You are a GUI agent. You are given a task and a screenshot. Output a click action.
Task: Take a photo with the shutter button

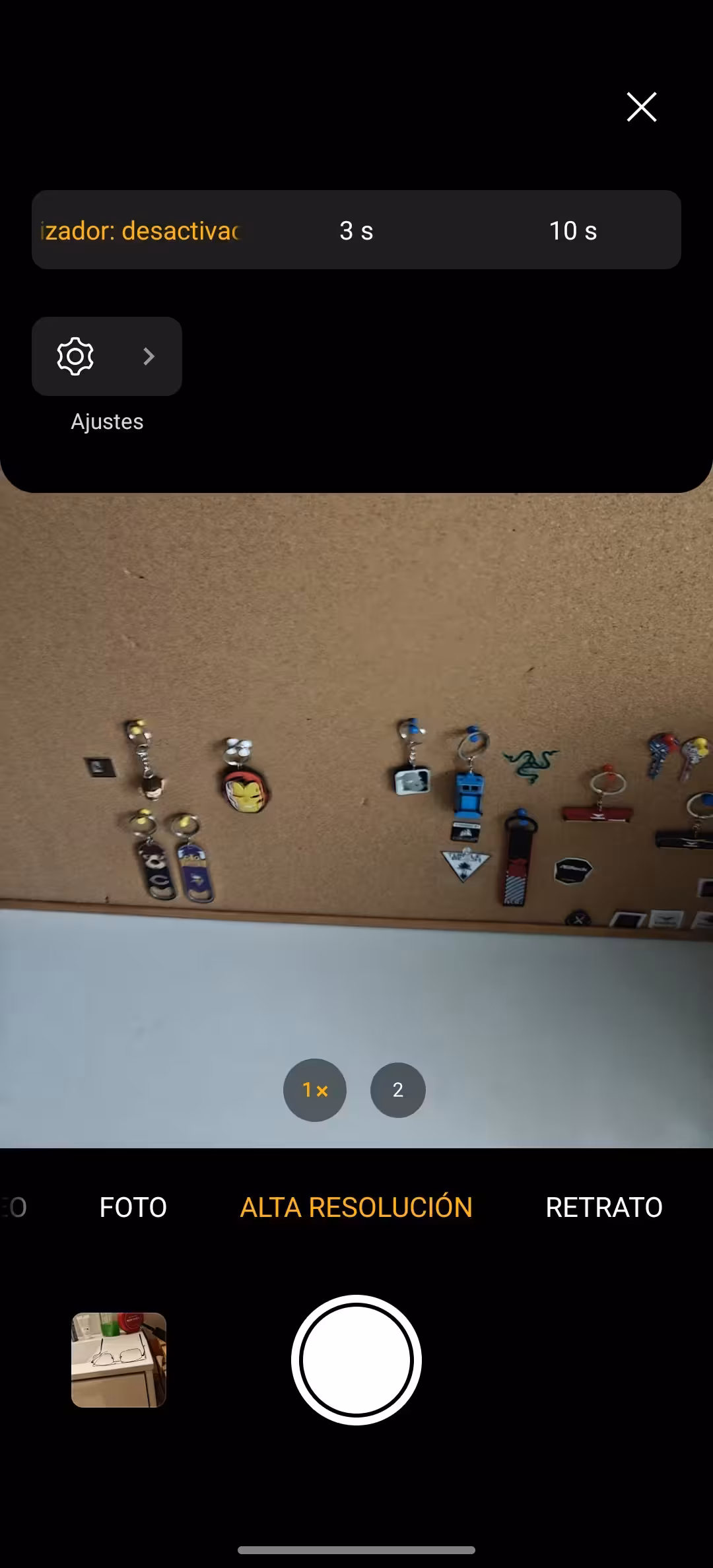[x=356, y=1360]
